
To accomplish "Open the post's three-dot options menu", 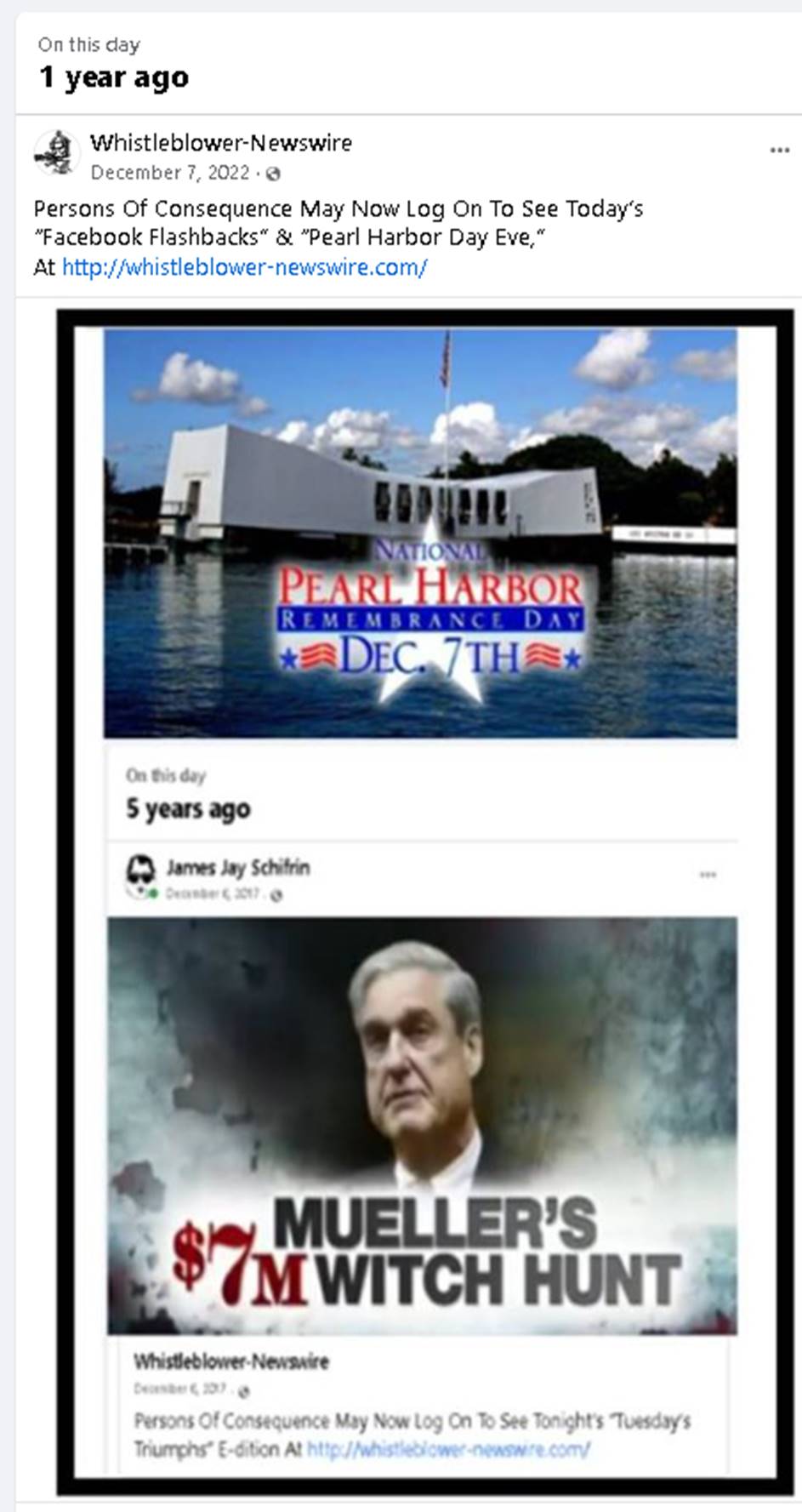I will click(x=779, y=151).
